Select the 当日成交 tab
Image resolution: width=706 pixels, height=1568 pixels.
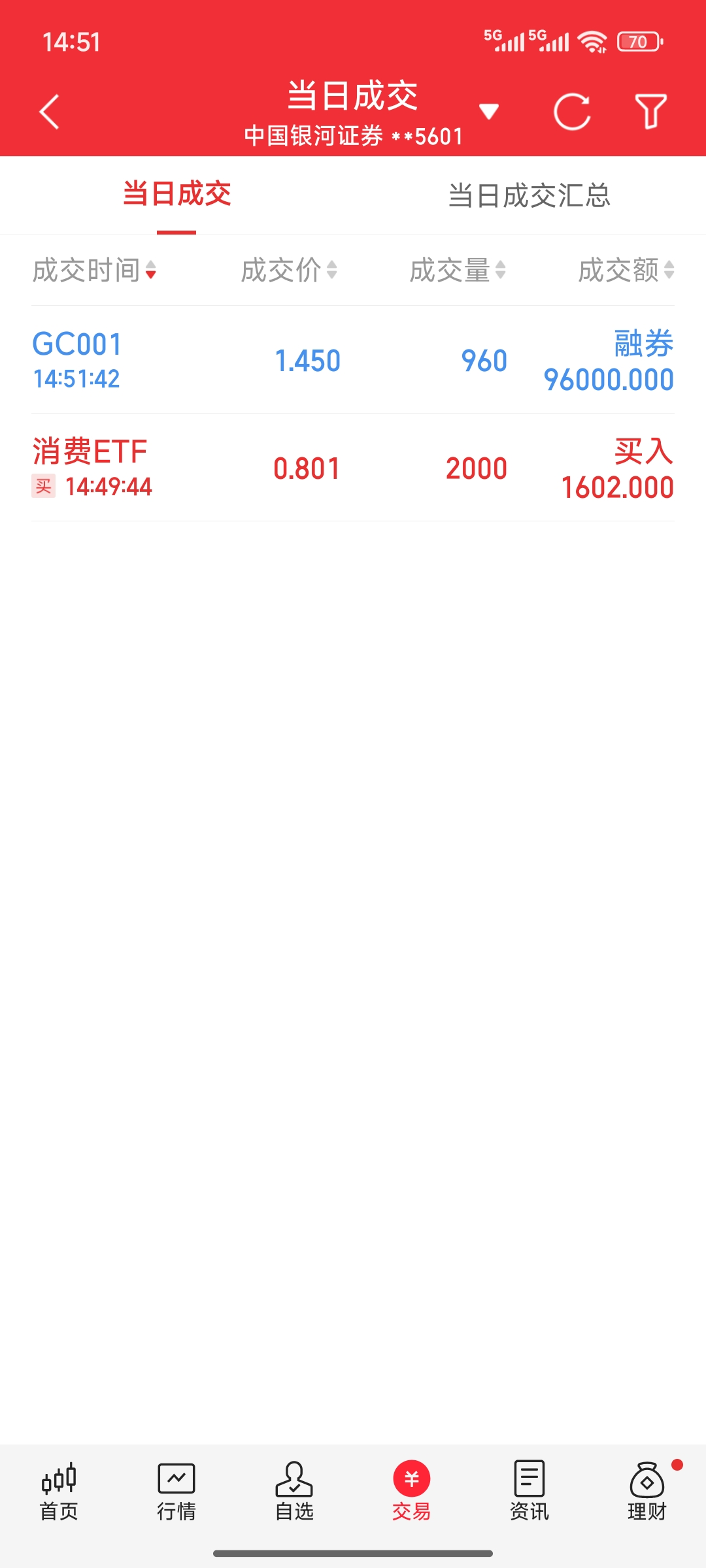click(x=176, y=195)
